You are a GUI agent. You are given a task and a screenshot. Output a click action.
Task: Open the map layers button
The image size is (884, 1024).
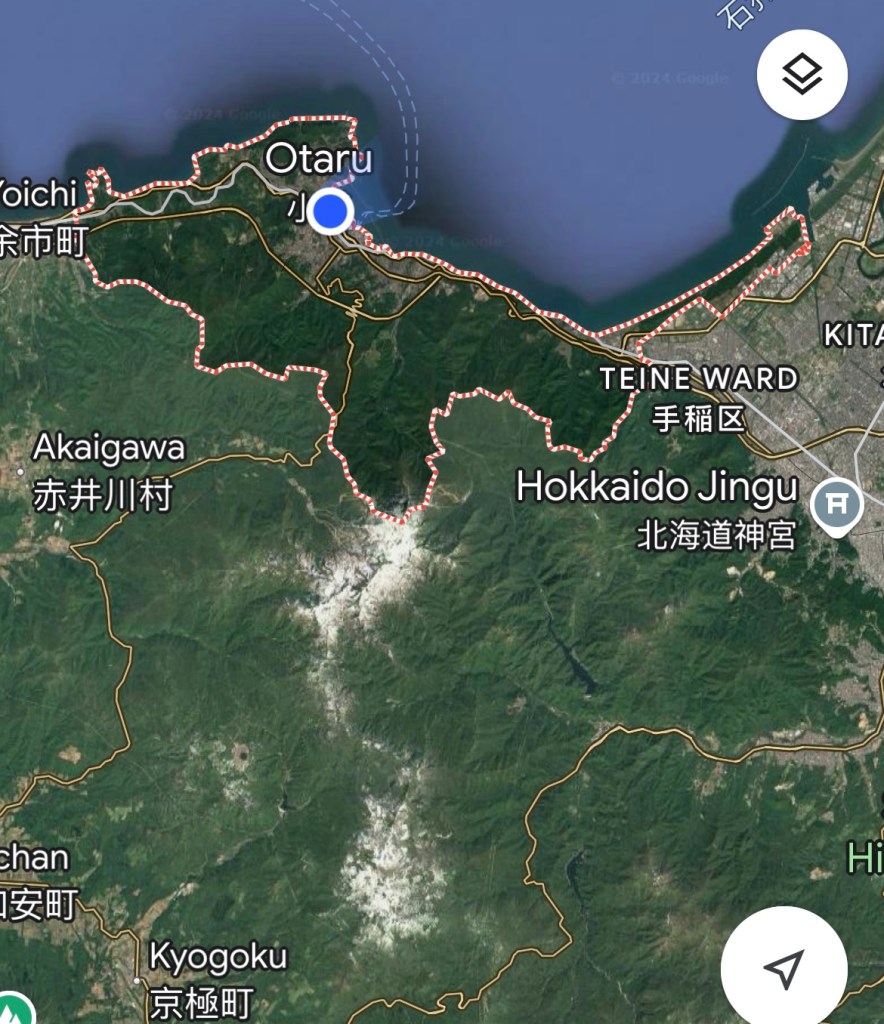(x=802, y=74)
